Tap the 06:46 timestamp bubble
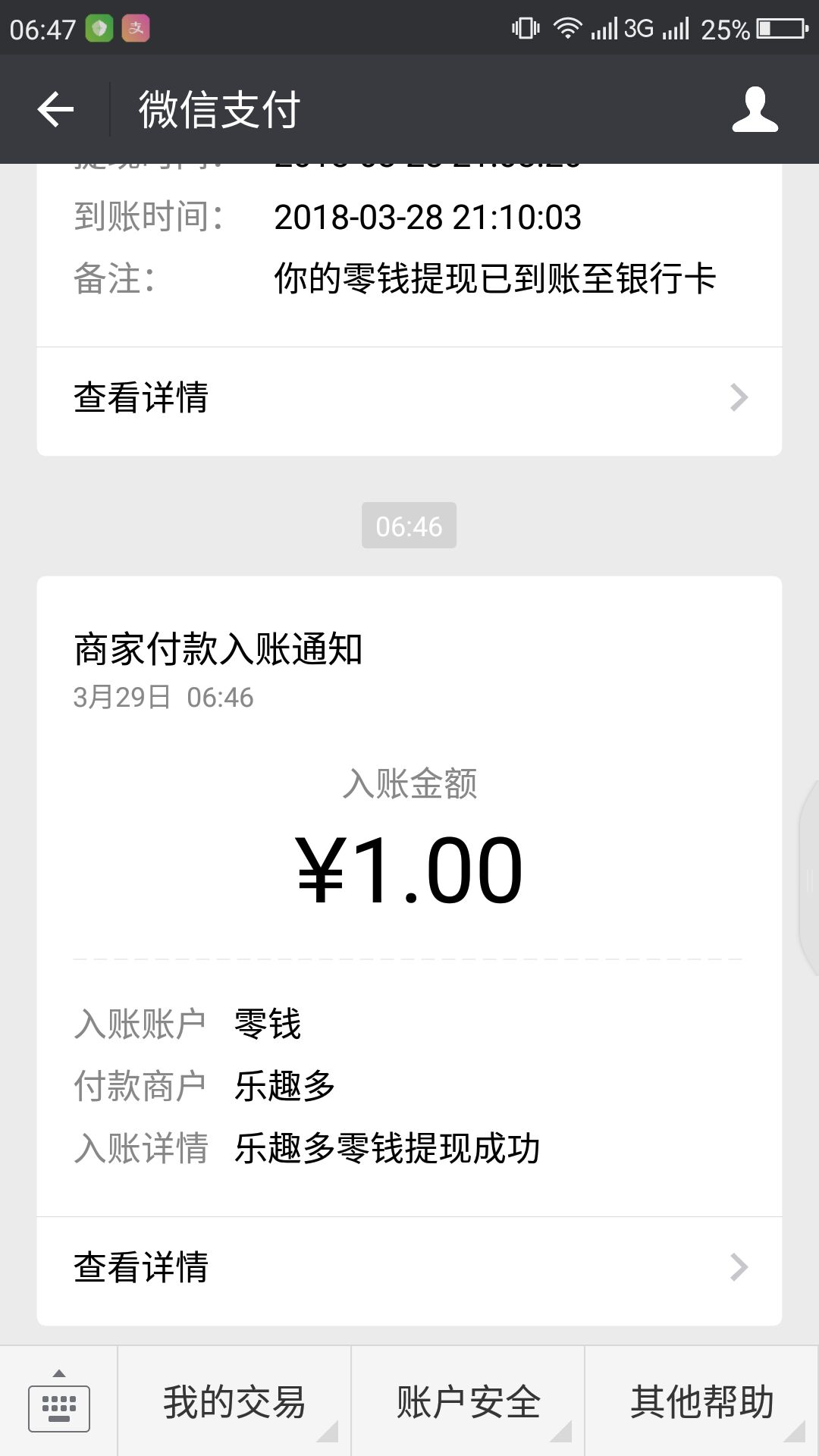Image resolution: width=819 pixels, height=1456 pixels. 409,526
